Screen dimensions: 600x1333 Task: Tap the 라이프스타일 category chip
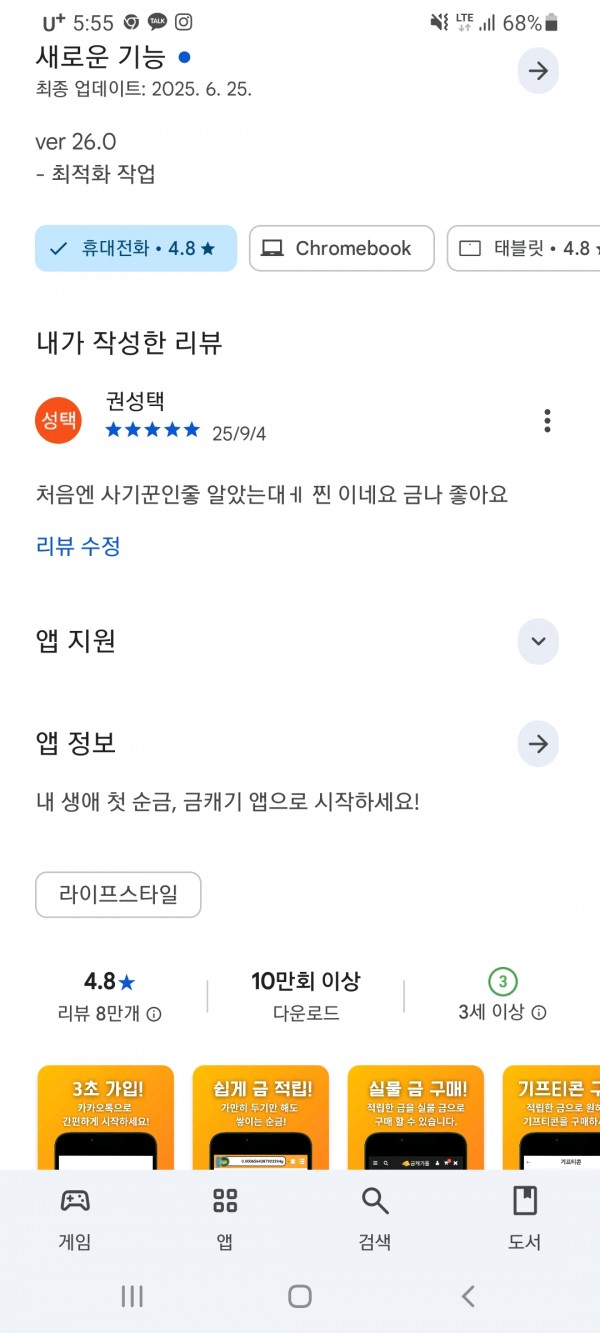click(x=118, y=894)
